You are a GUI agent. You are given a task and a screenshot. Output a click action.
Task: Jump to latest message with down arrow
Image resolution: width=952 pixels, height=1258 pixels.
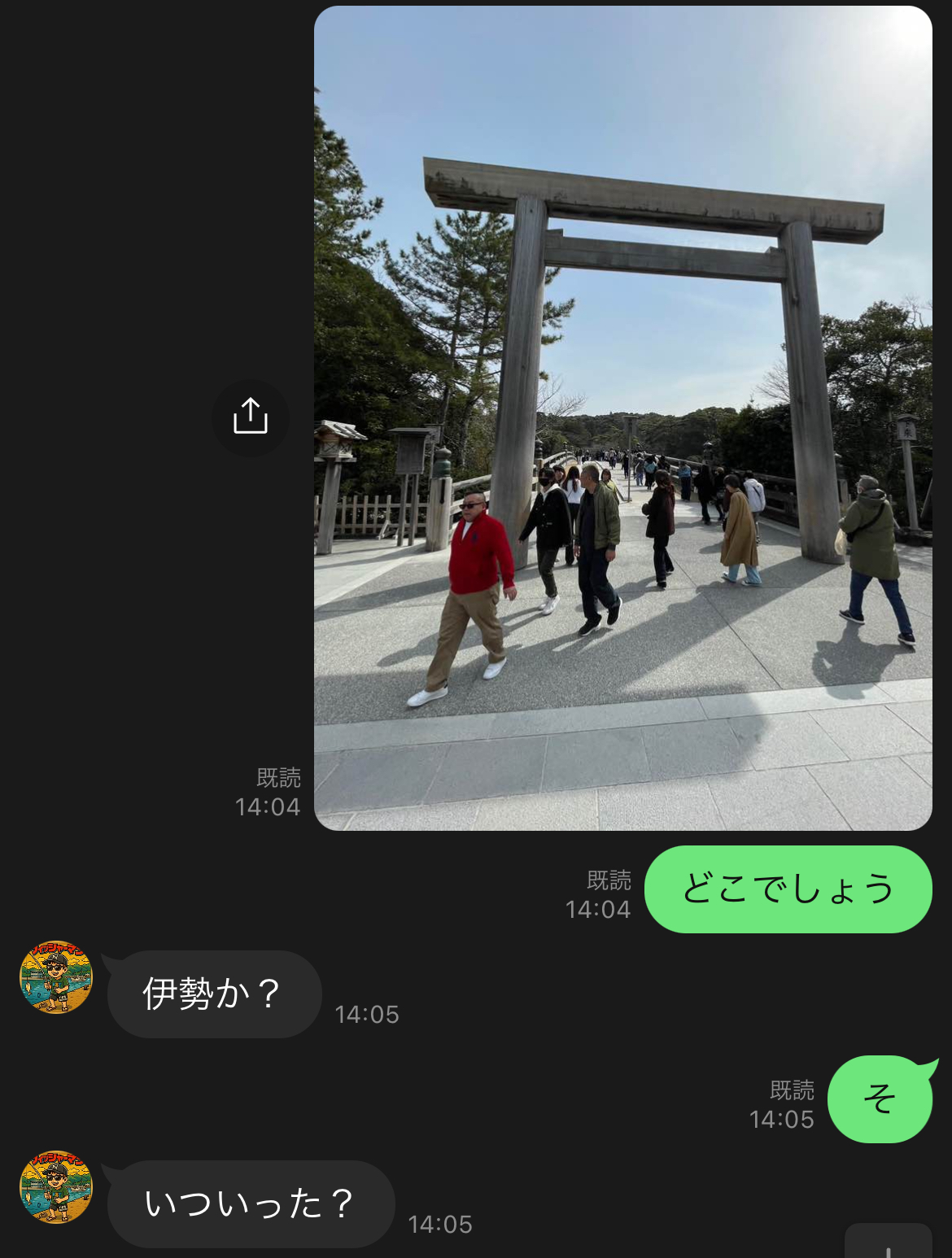pyautogui.click(x=888, y=1245)
